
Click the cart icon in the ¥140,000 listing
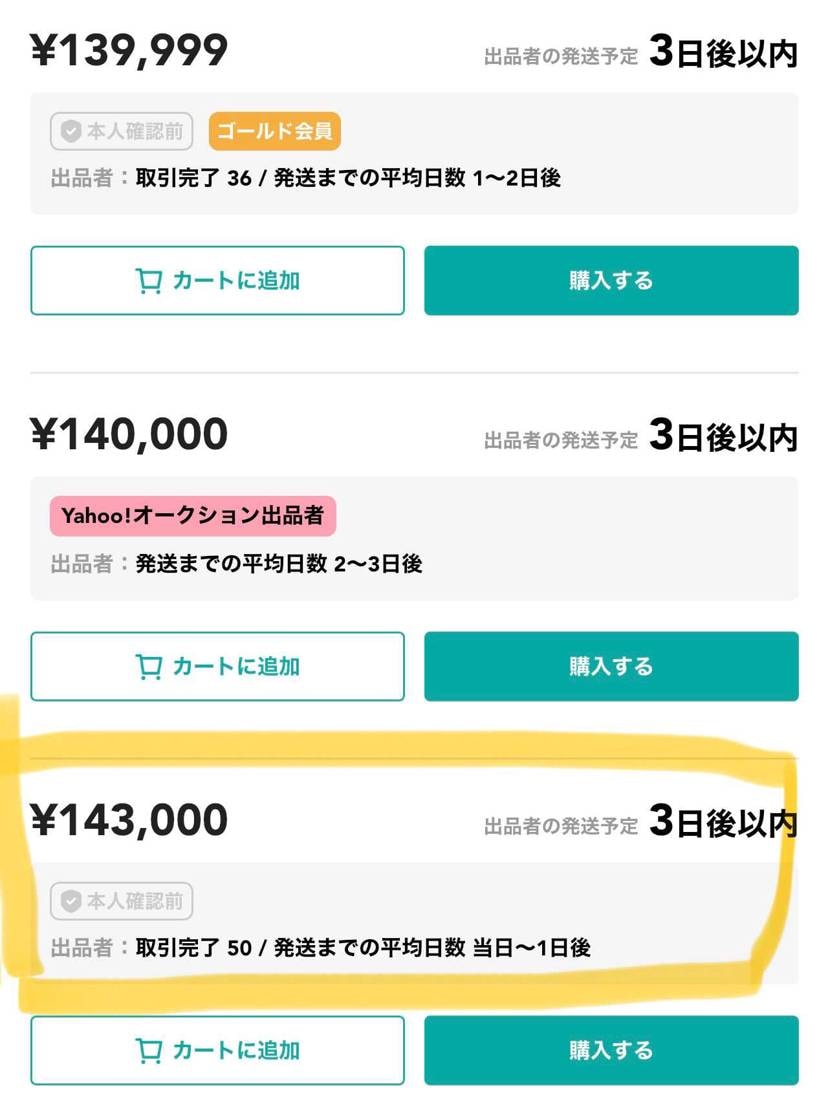tap(150, 666)
